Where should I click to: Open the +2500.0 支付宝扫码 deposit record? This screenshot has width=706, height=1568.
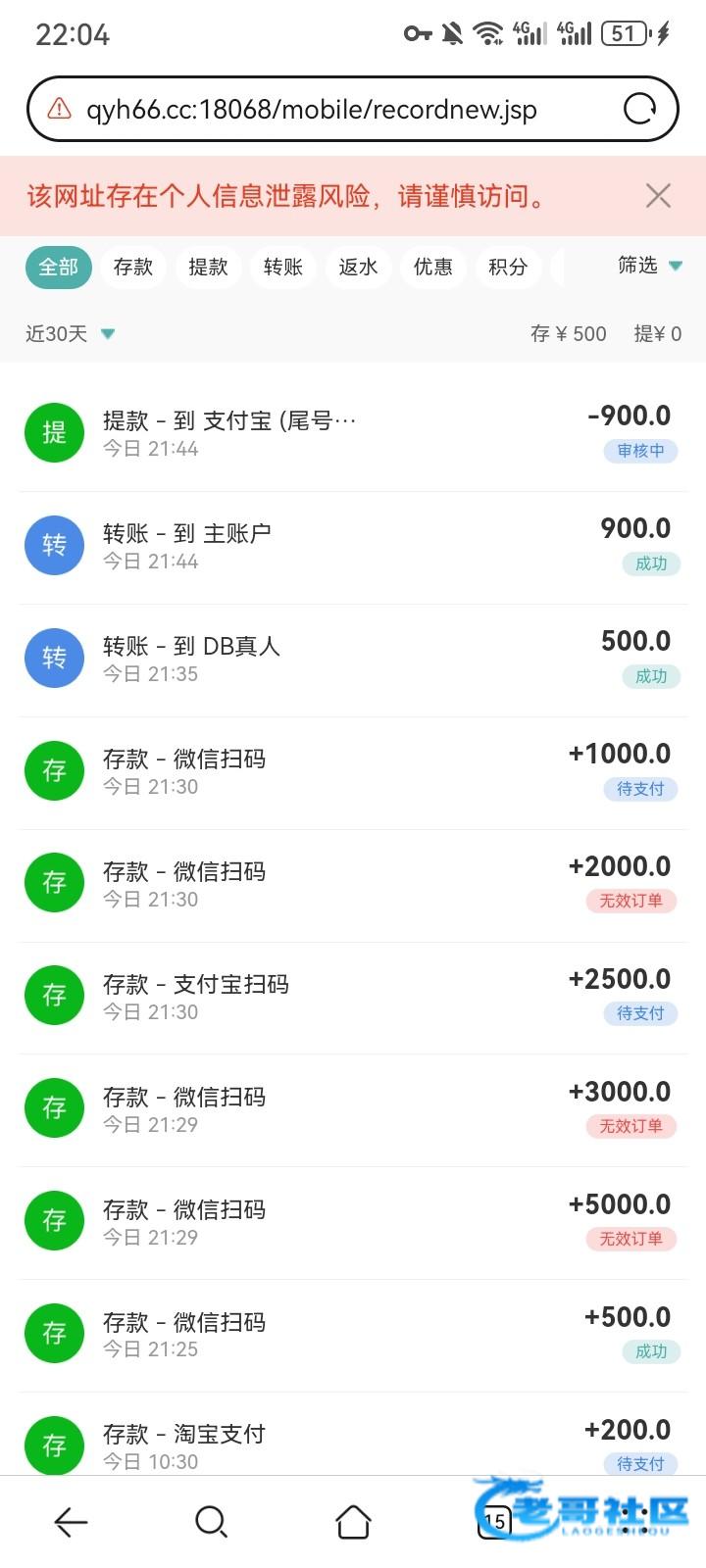click(x=353, y=998)
